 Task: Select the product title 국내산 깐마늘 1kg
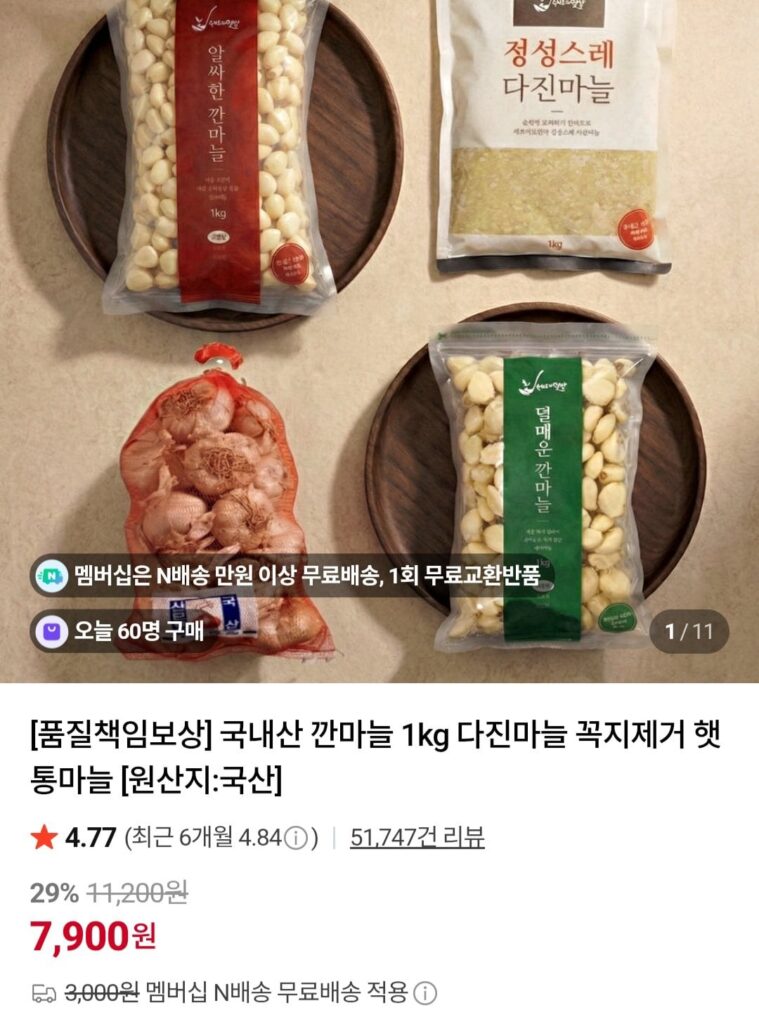click(x=380, y=747)
